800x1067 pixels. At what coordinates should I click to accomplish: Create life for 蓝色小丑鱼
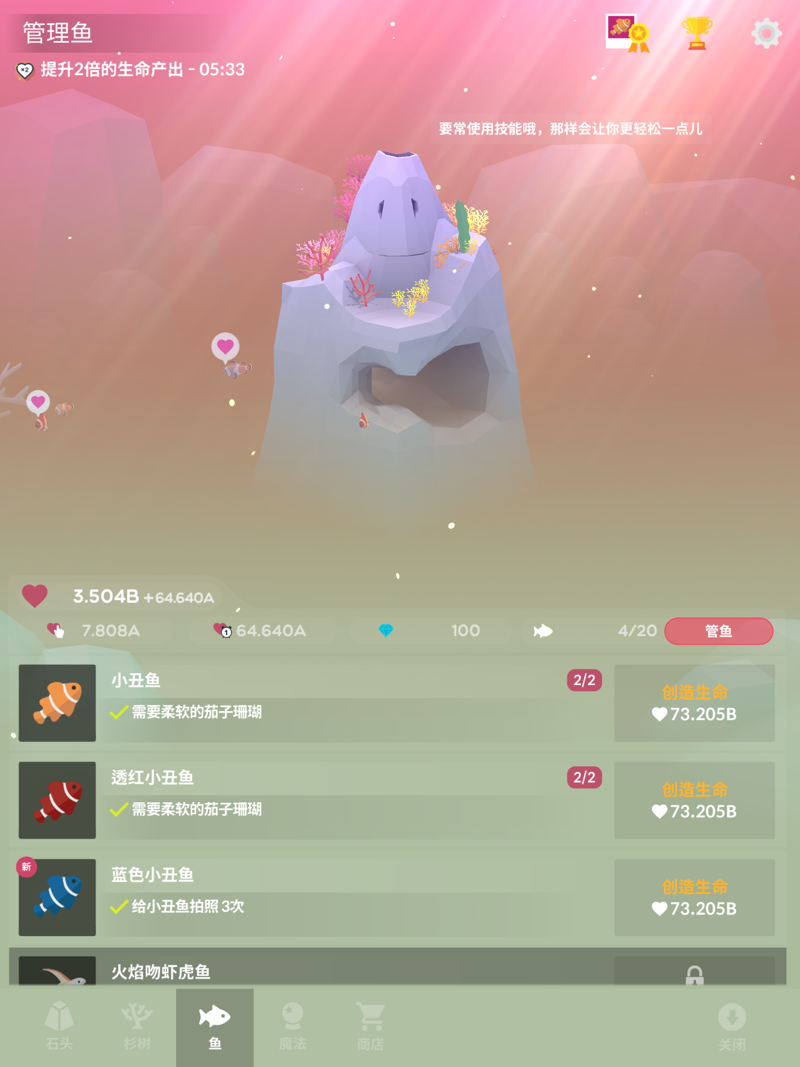pos(694,897)
